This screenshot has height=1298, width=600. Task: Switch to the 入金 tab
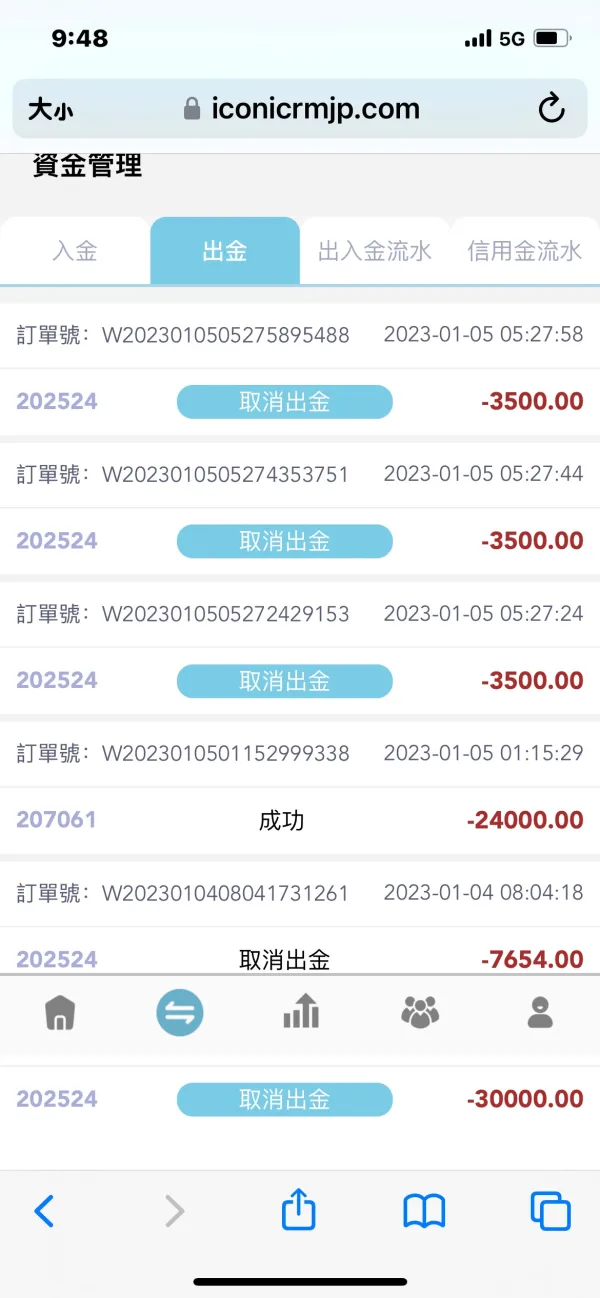point(75,251)
